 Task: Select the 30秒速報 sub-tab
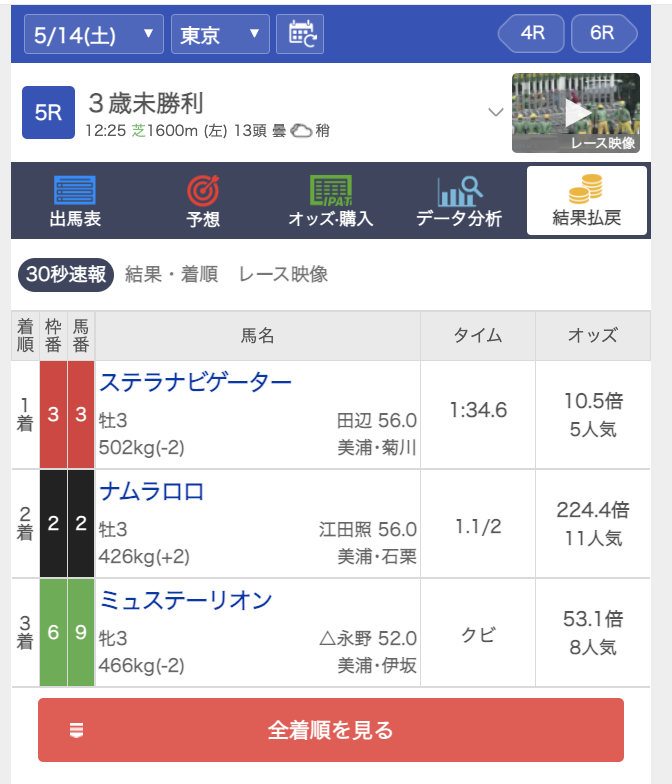pyautogui.click(x=66, y=275)
